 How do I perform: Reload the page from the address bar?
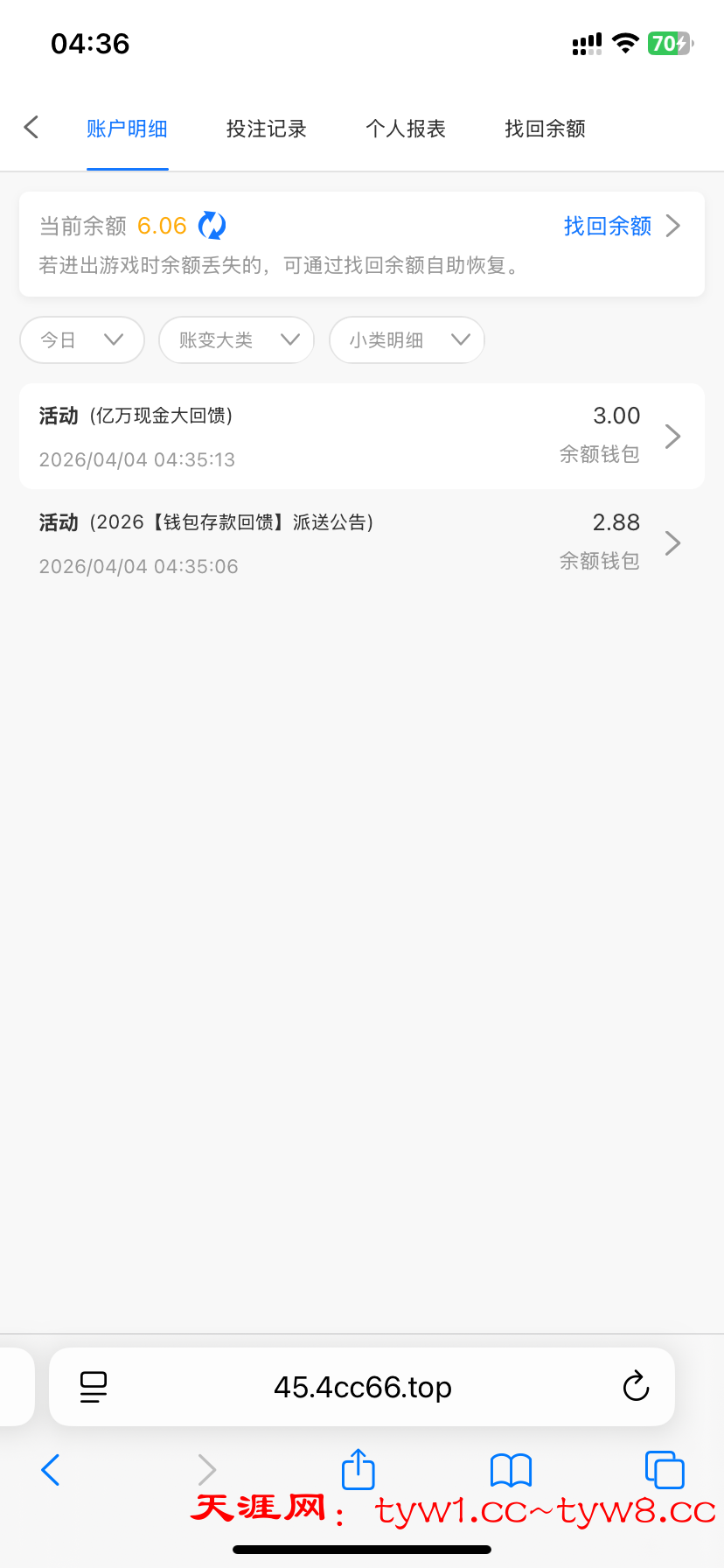(636, 1387)
